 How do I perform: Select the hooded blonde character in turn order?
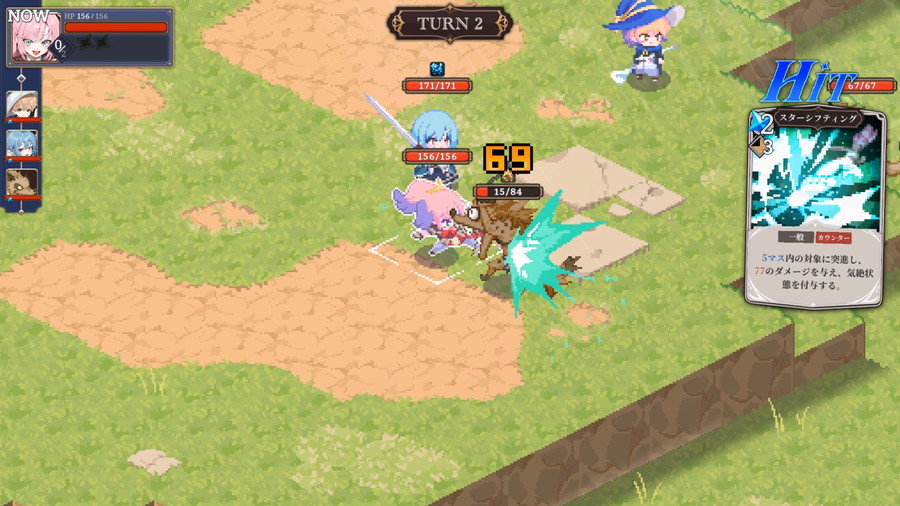click(21, 105)
